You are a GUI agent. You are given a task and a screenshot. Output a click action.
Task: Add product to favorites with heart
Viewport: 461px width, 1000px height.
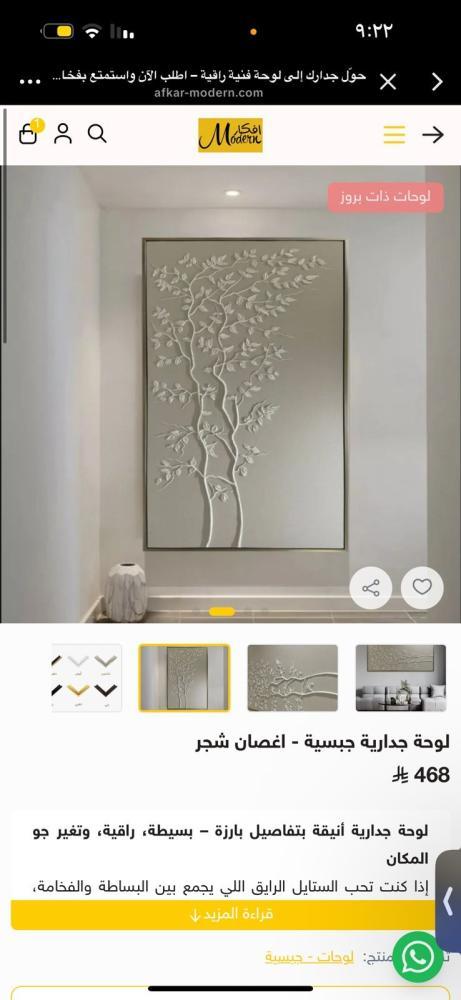tap(422, 587)
